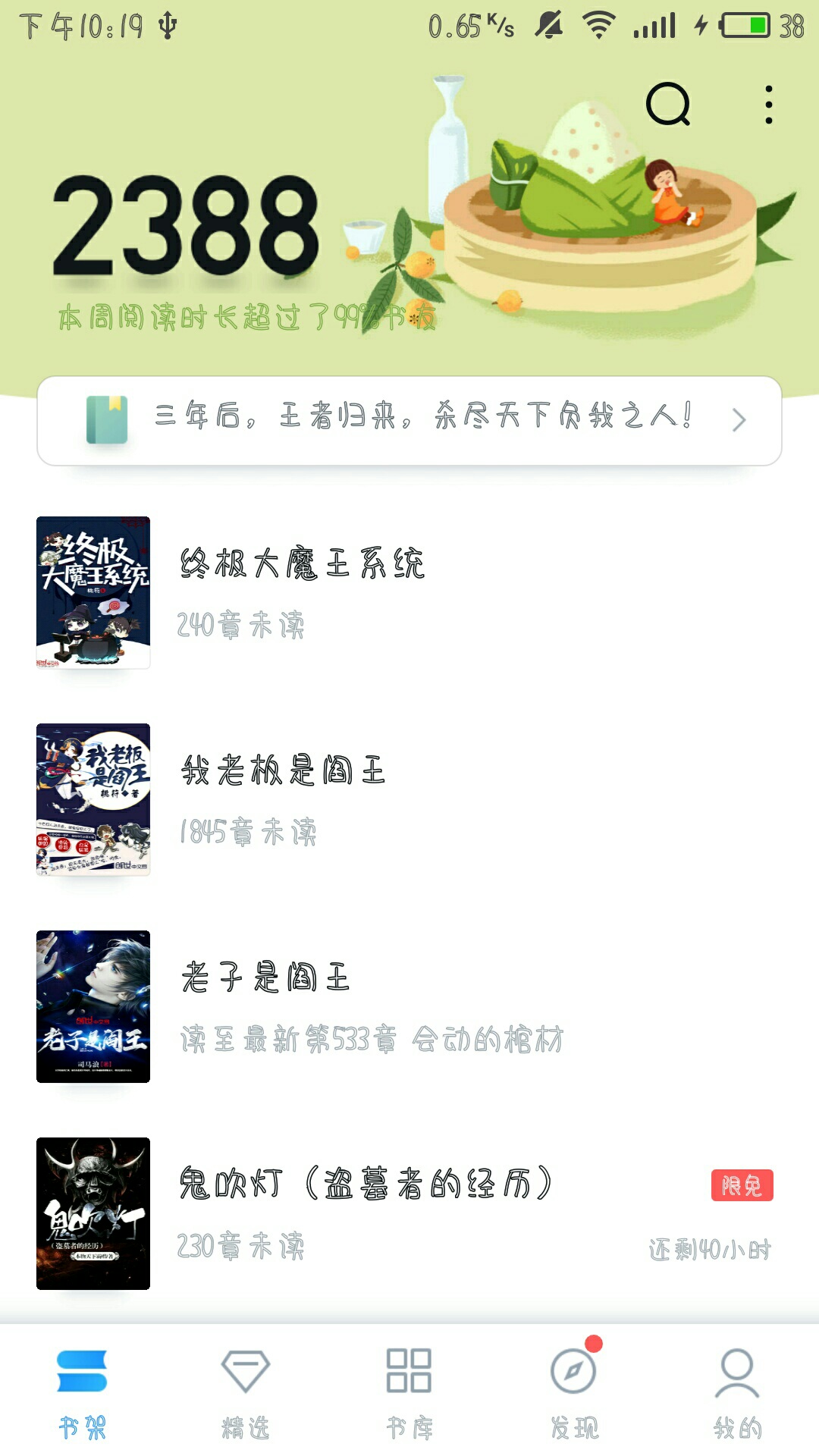
Task: Open the search icon
Action: pyautogui.click(x=668, y=104)
